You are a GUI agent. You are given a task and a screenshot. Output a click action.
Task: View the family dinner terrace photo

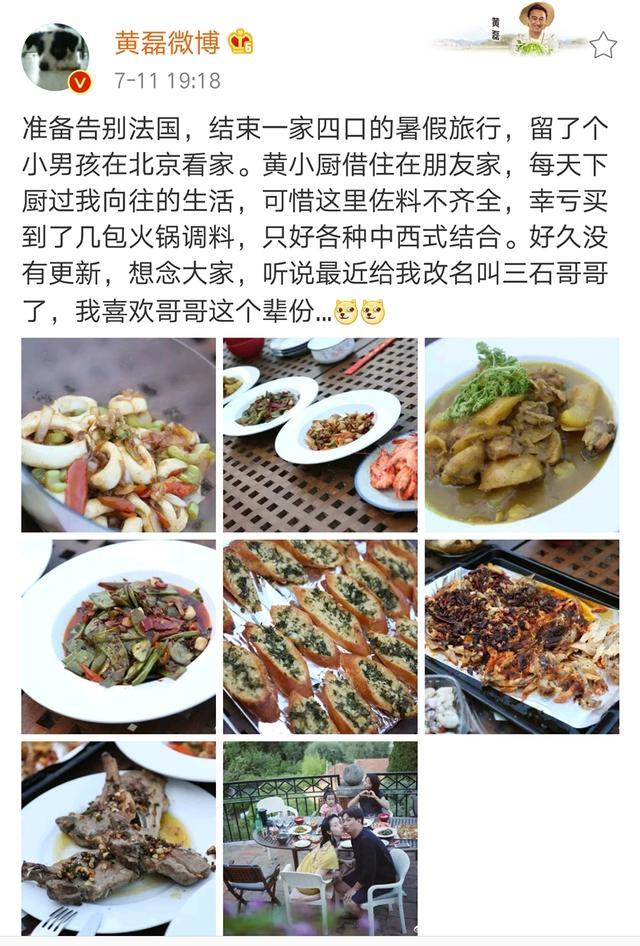coord(320,838)
